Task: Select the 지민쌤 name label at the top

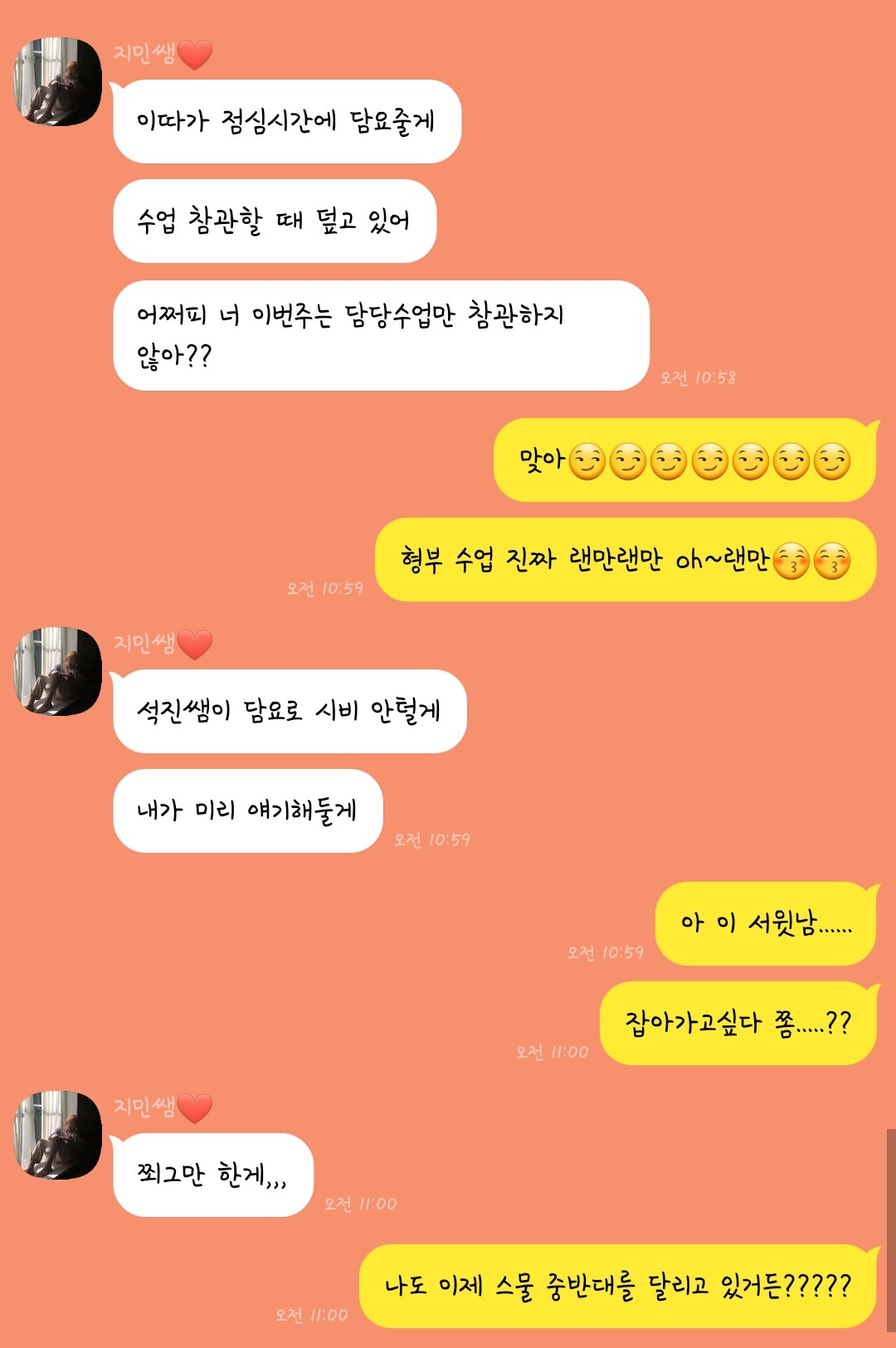Action: point(144,52)
